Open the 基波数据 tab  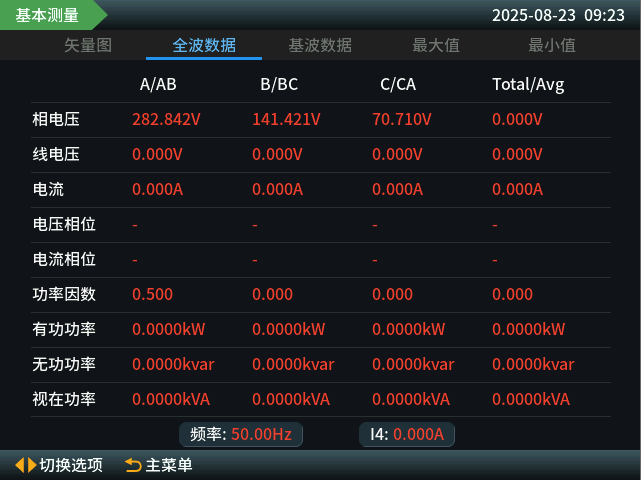[320, 45]
